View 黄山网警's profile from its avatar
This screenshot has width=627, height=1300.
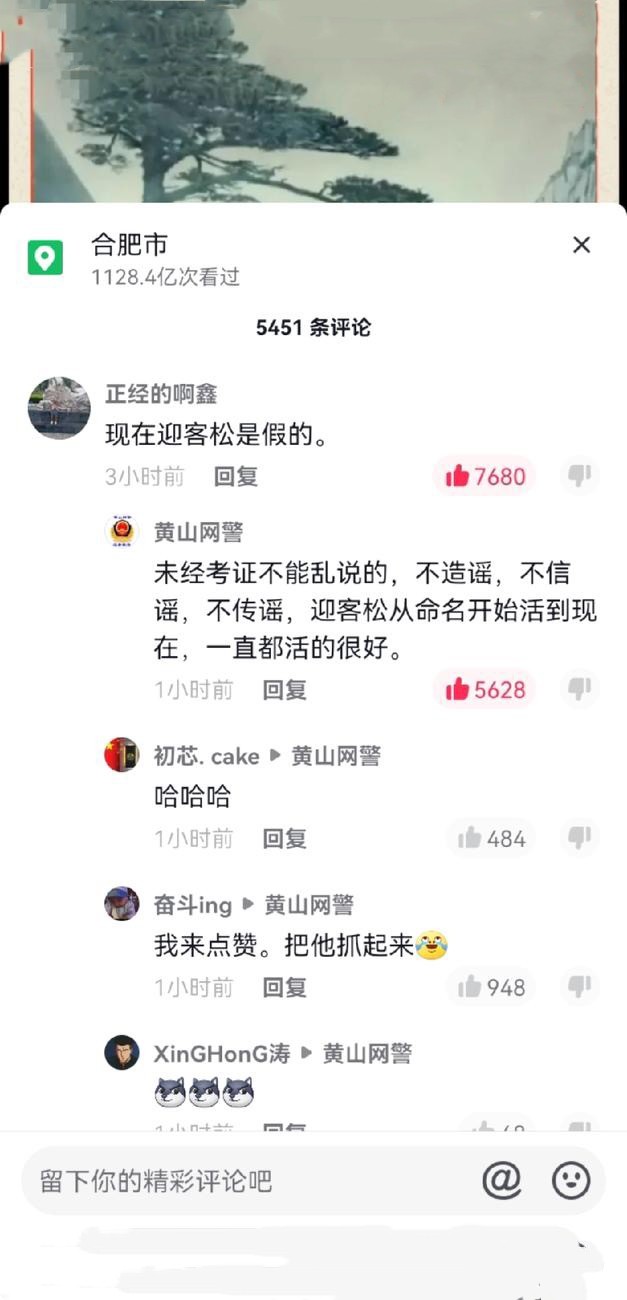point(122,532)
